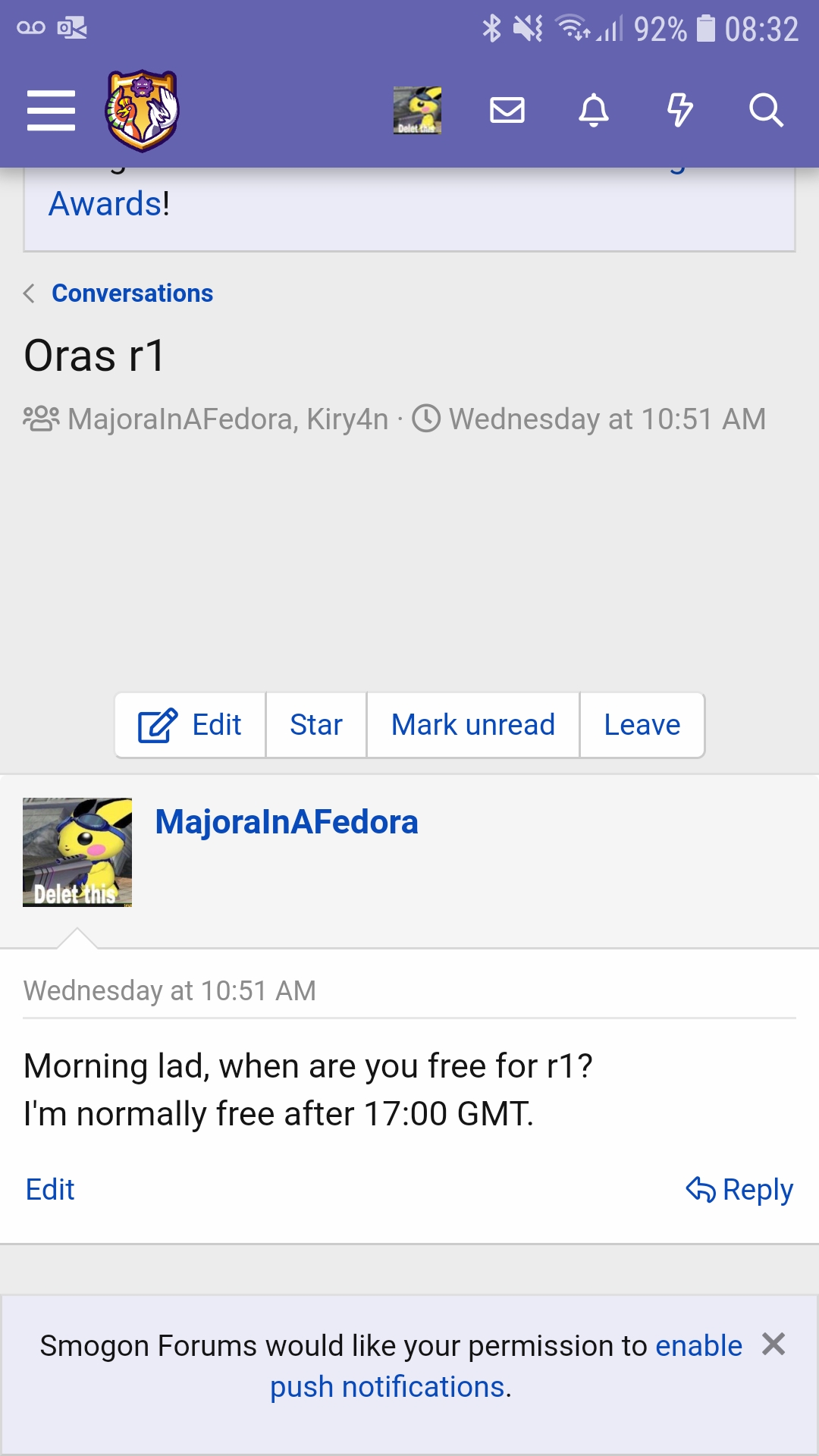Open the alerts bell
Image resolution: width=819 pixels, height=1456 pixels.
click(594, 111)
